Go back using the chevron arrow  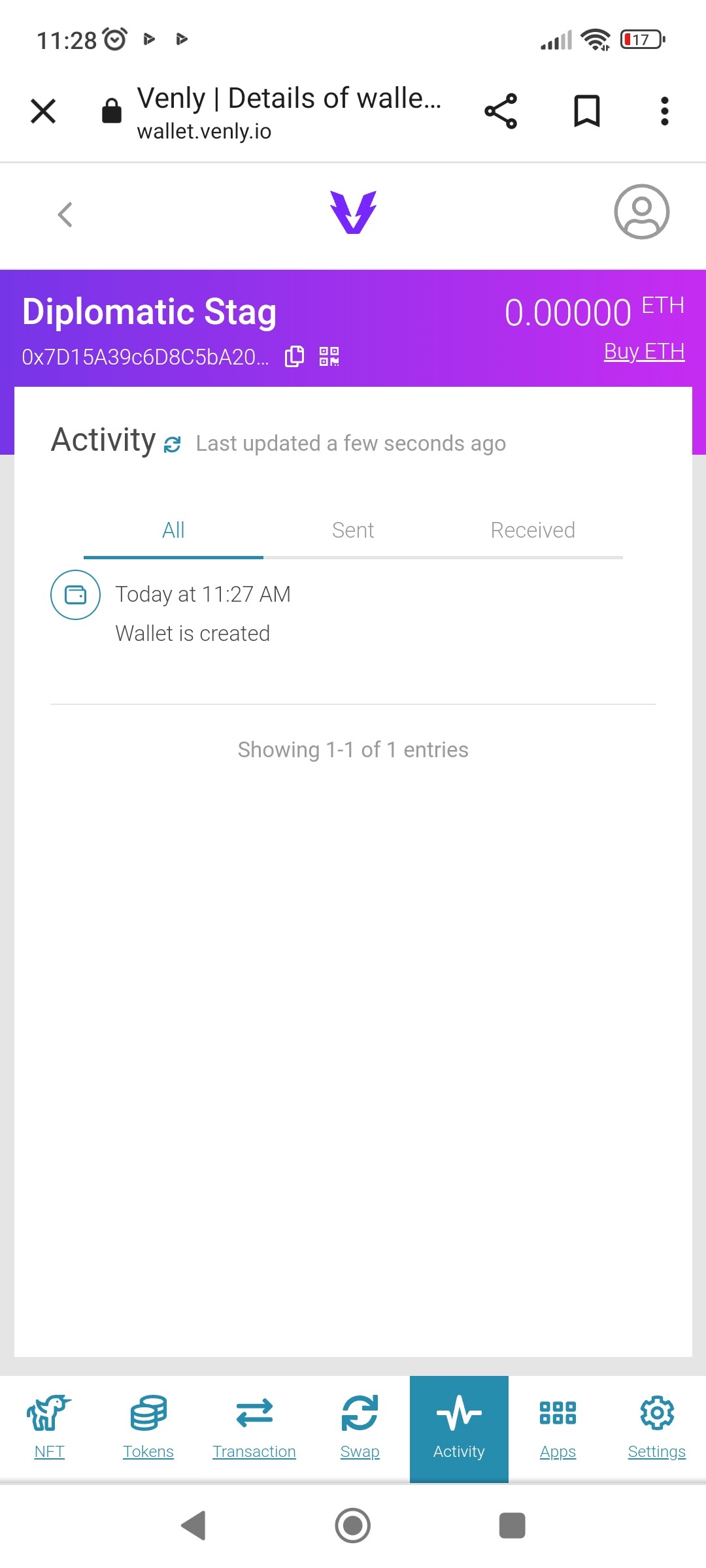(x=65, y=214)
